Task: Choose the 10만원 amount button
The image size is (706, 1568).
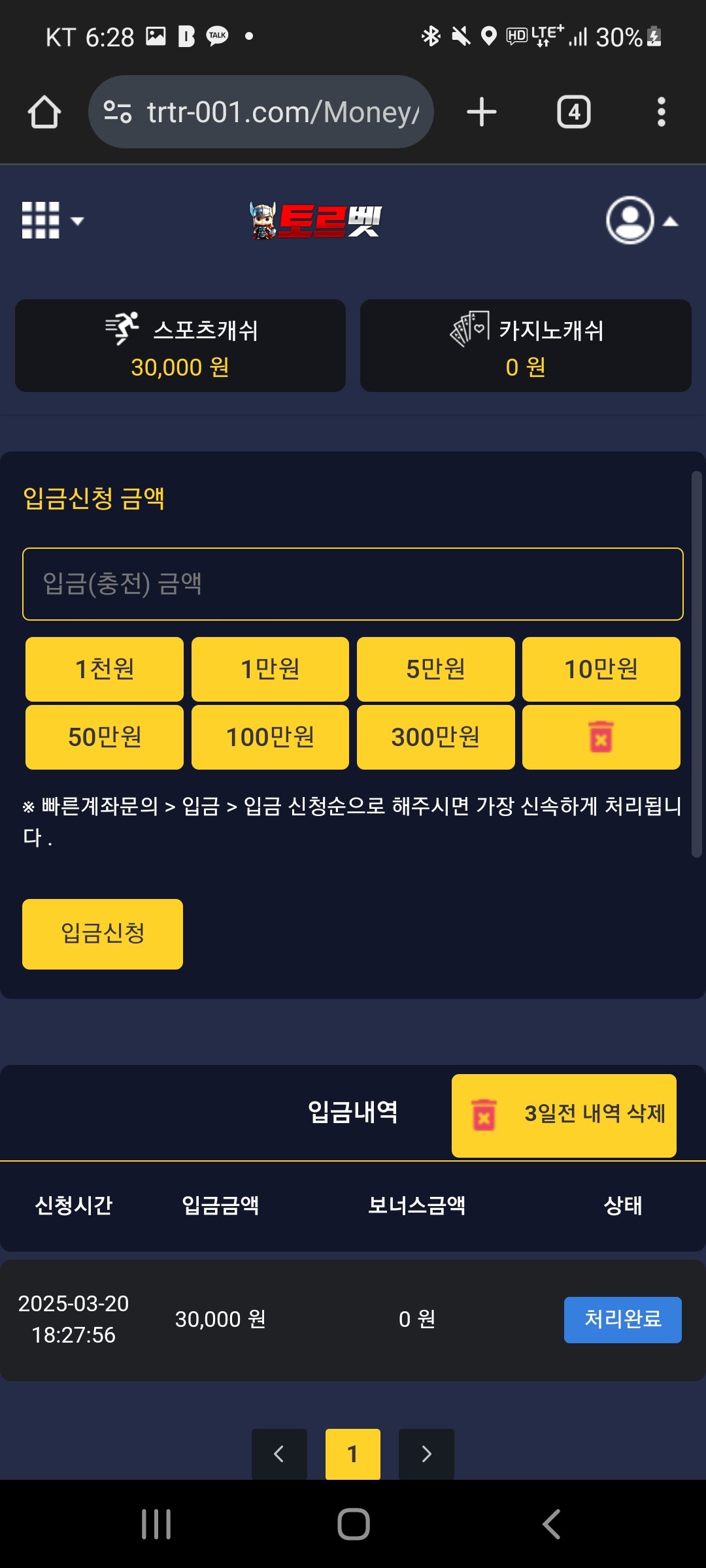Action: coord(601,669)
